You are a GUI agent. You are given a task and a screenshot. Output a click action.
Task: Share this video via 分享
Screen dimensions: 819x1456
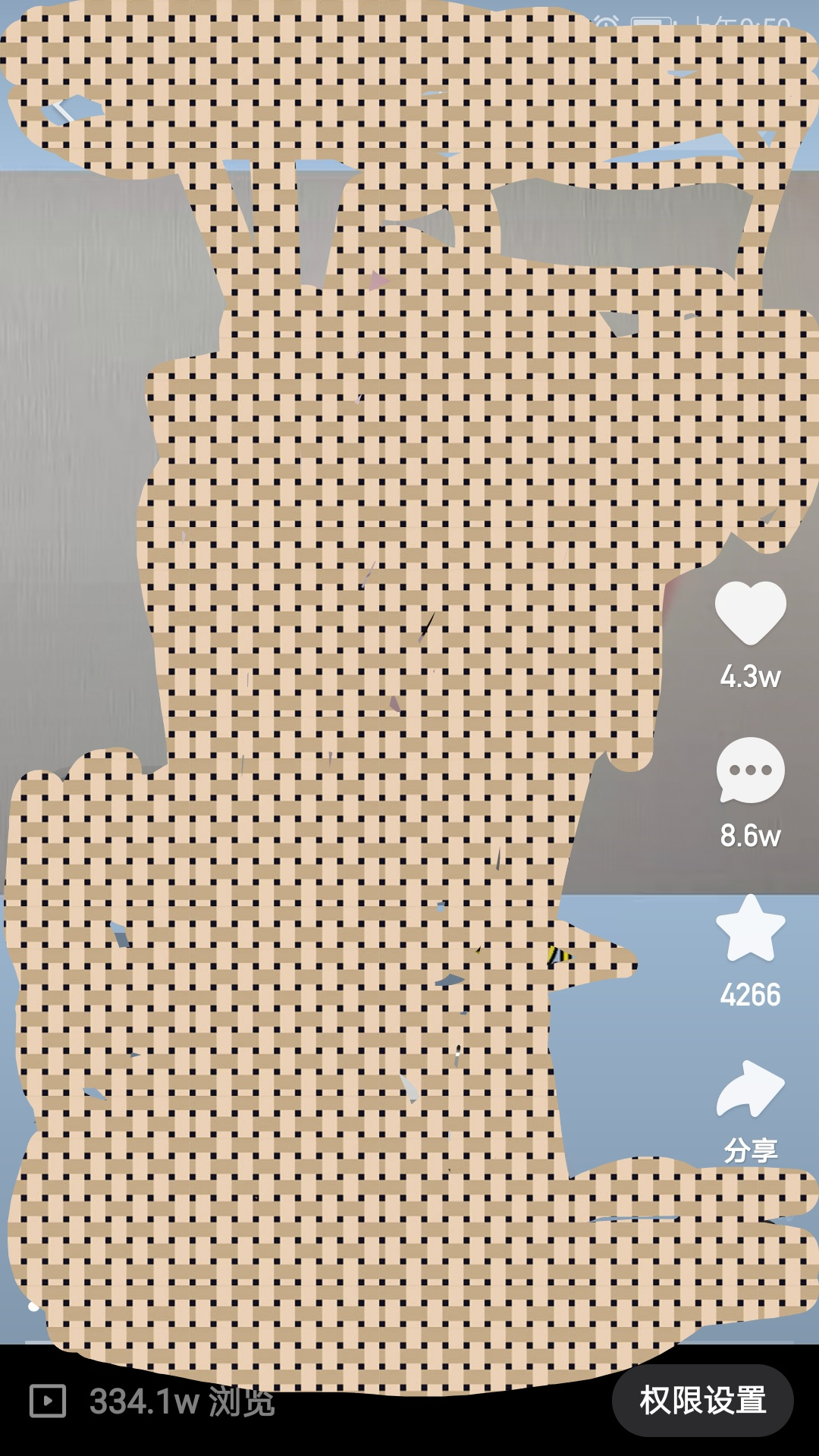750,1090
